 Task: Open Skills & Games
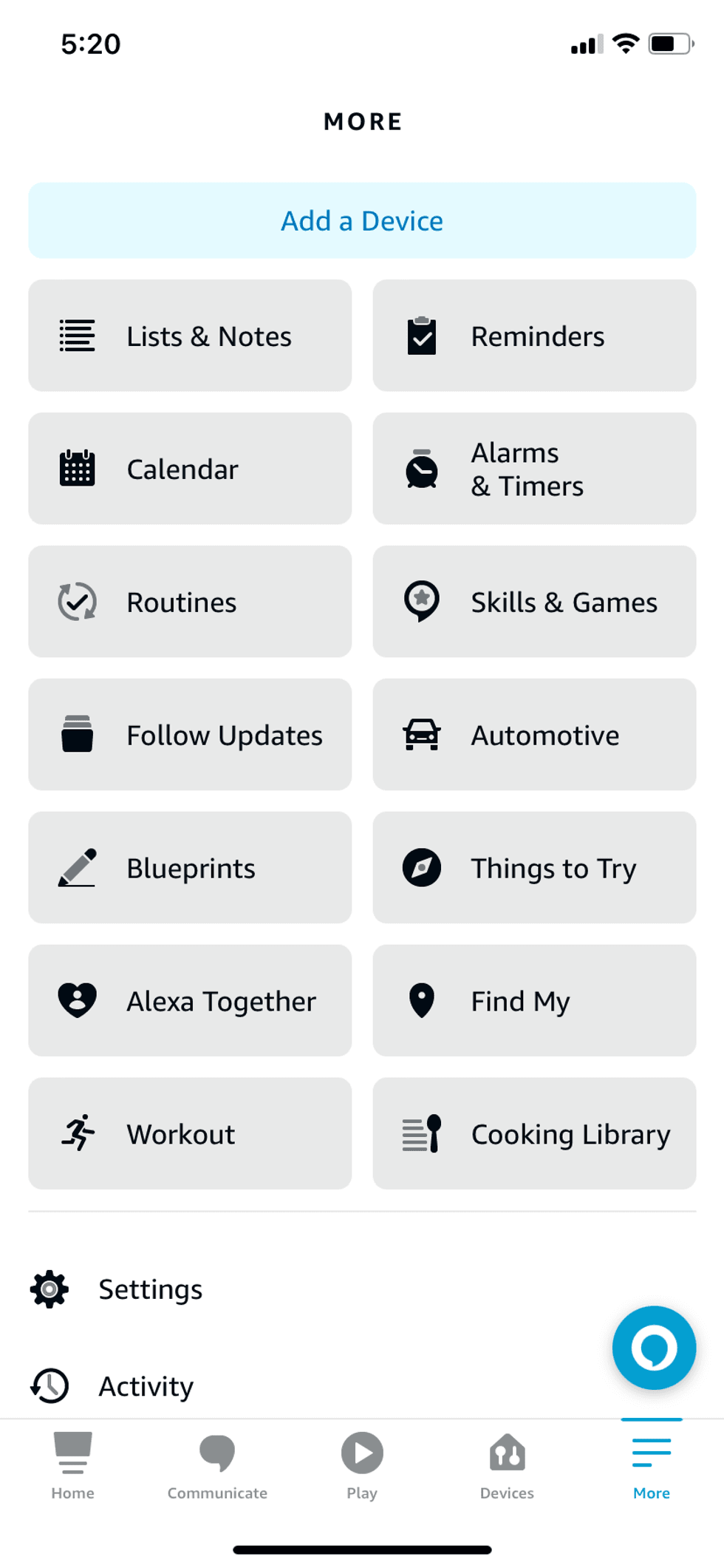[x=534, y=602]
